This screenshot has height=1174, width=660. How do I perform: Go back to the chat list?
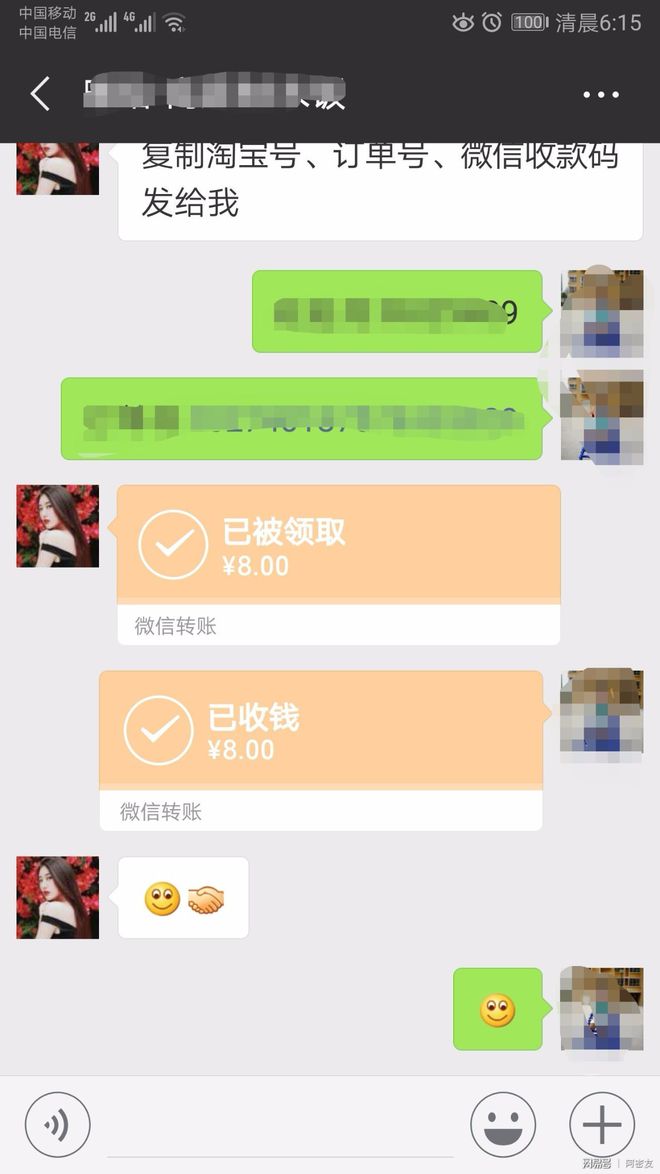pyautogui.click(x=39, y=95)
